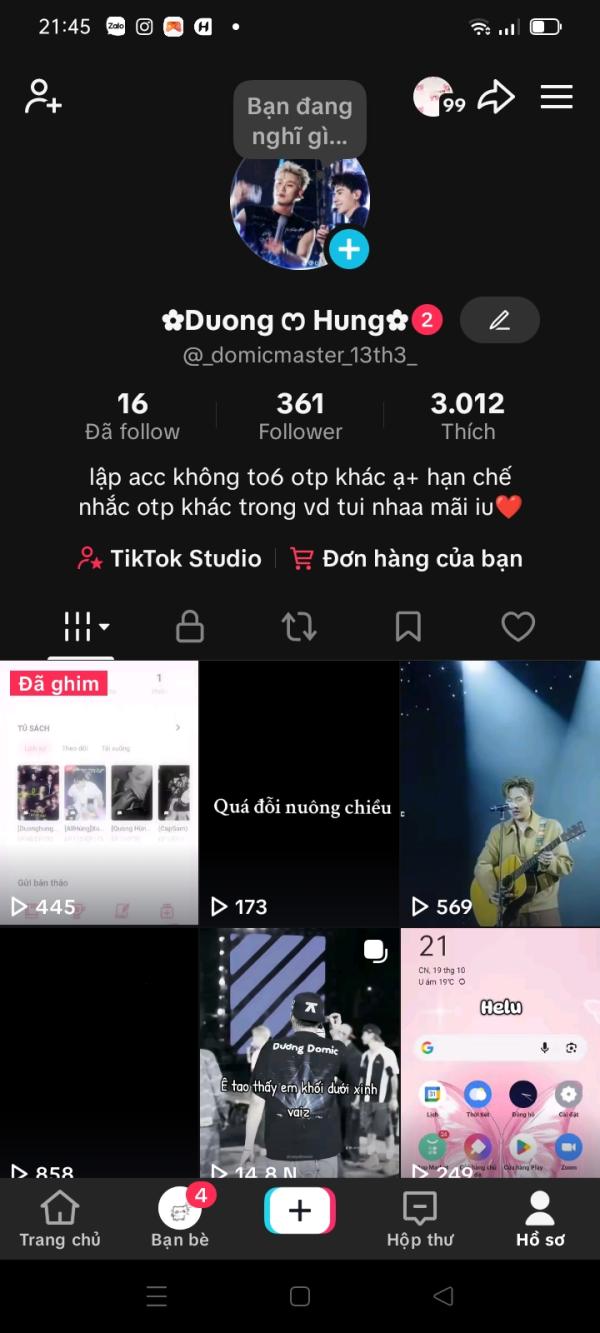The width and height of the screenshot is (600, 1333).
Task: Open the add friends icon
Action: 43,97
